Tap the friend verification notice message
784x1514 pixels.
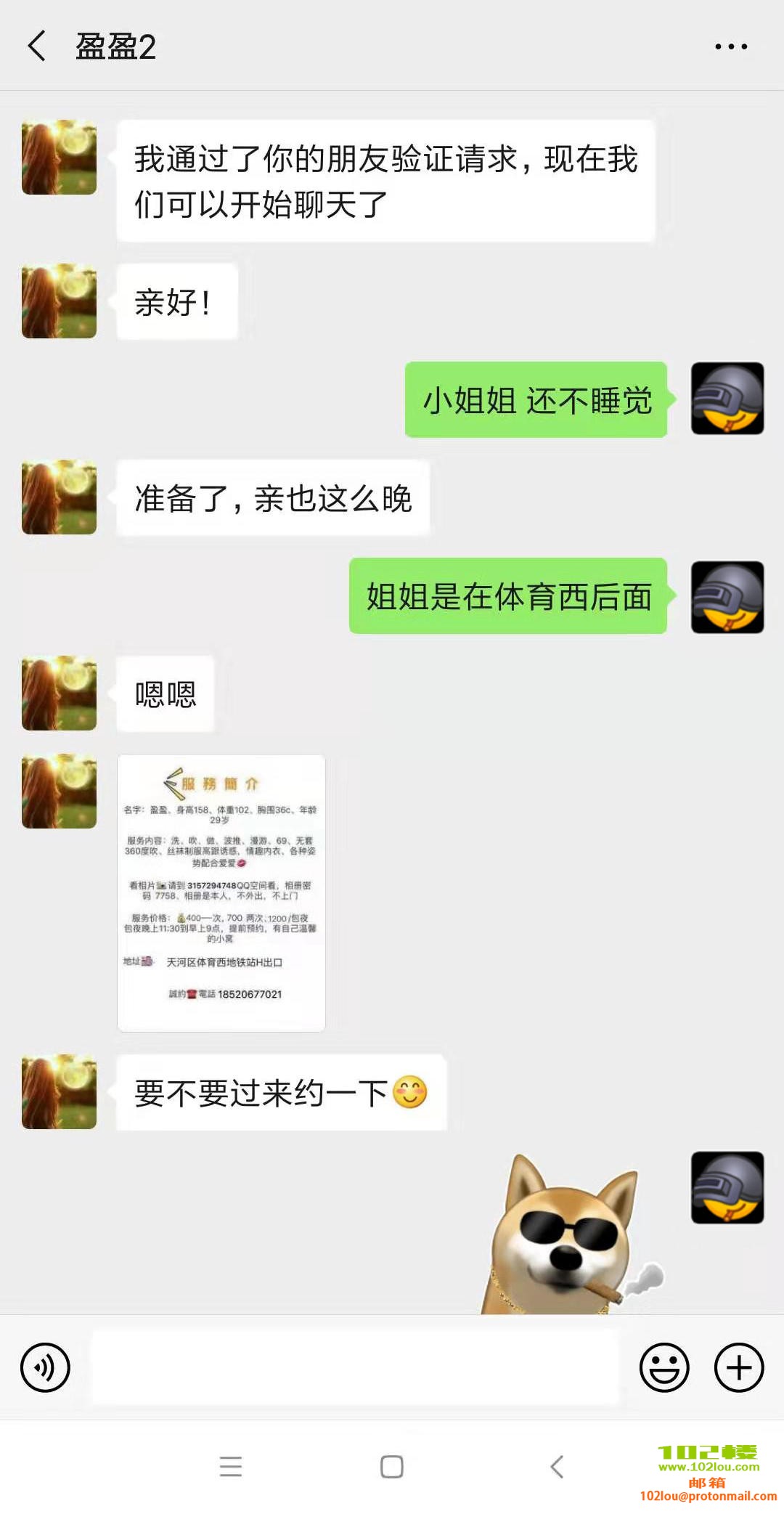tap(385, 180)
